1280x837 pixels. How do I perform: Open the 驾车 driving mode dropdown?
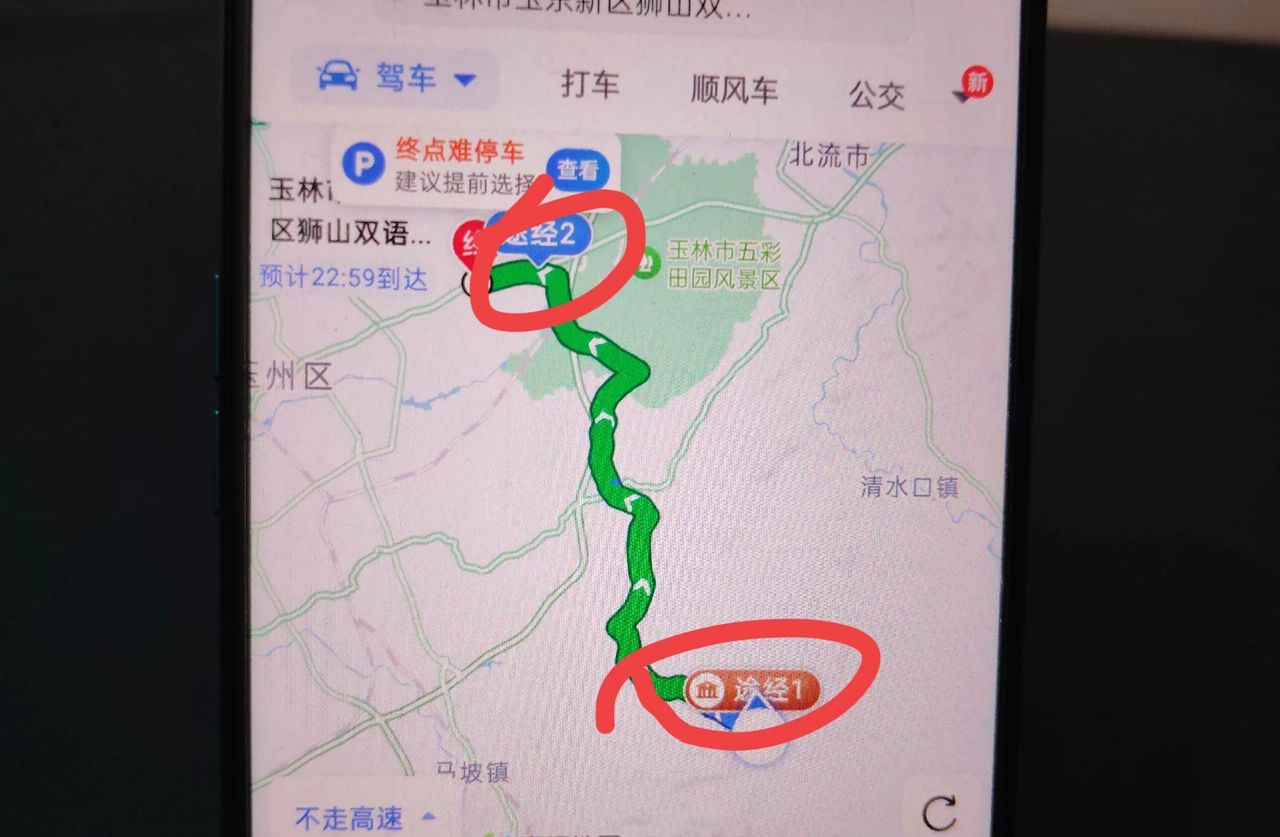(x=396, y=78)
